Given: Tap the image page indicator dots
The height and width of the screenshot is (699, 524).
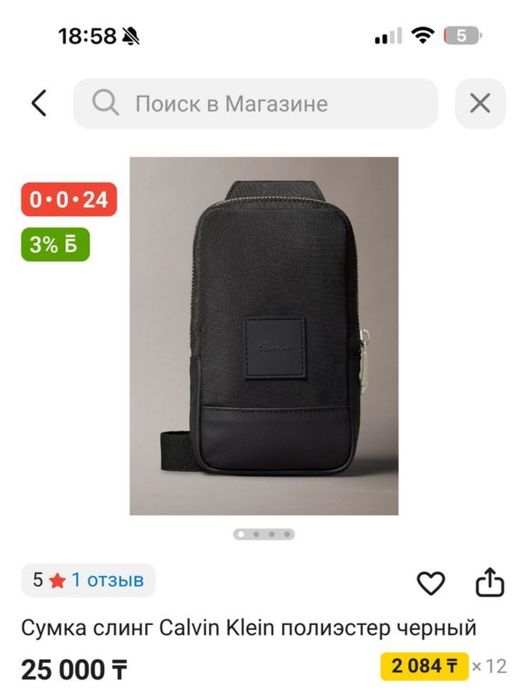Looking at the screenshot, I should [x=264, y=534].
